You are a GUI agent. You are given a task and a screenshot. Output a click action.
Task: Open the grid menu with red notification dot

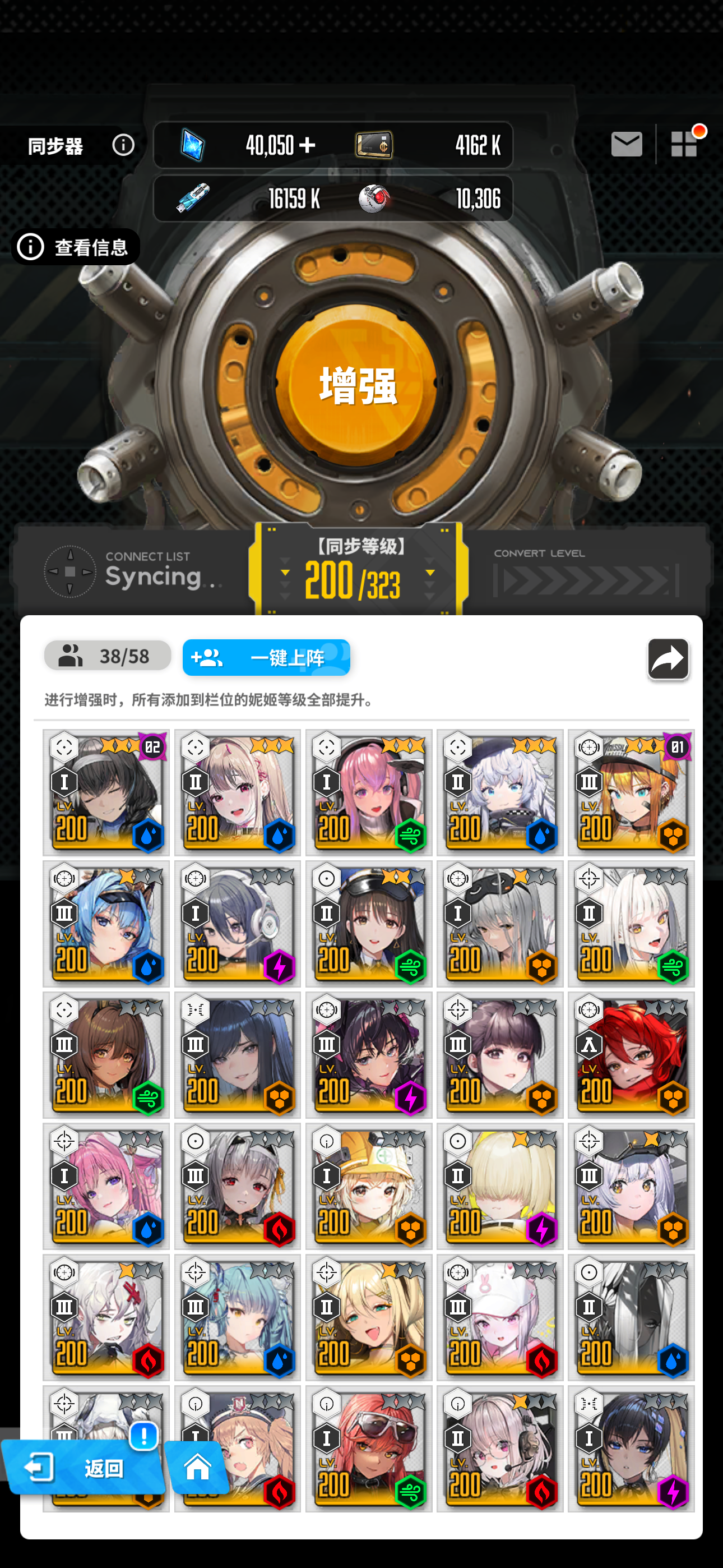coord(684,145)
